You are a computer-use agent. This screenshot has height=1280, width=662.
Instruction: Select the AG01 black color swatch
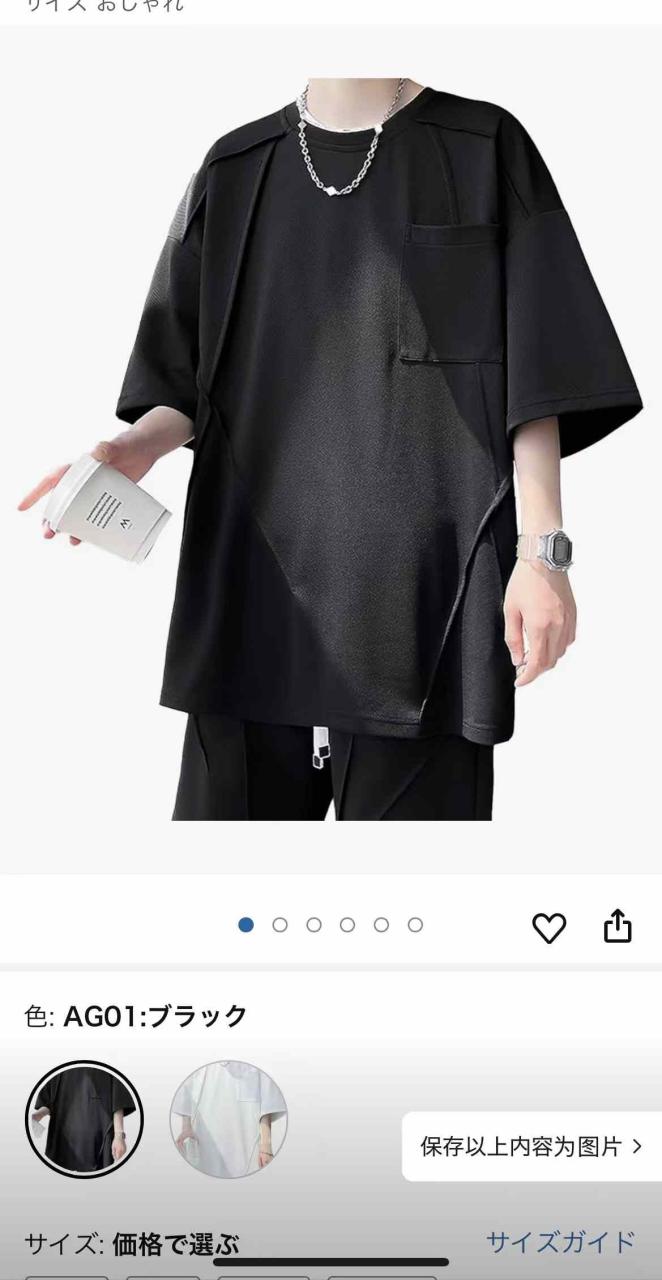pos(84,1120)
